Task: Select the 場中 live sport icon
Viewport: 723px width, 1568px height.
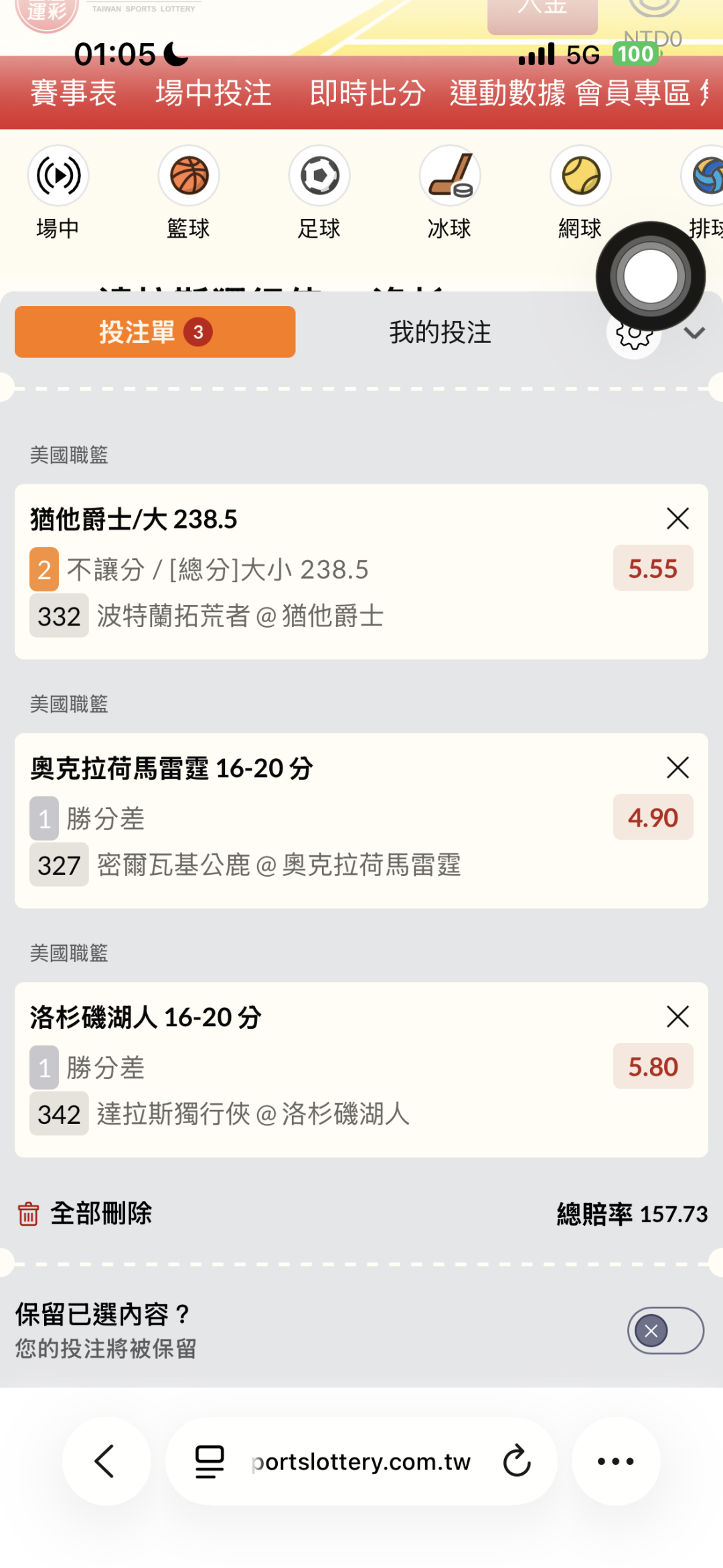Action: click(x=58, y=191)
